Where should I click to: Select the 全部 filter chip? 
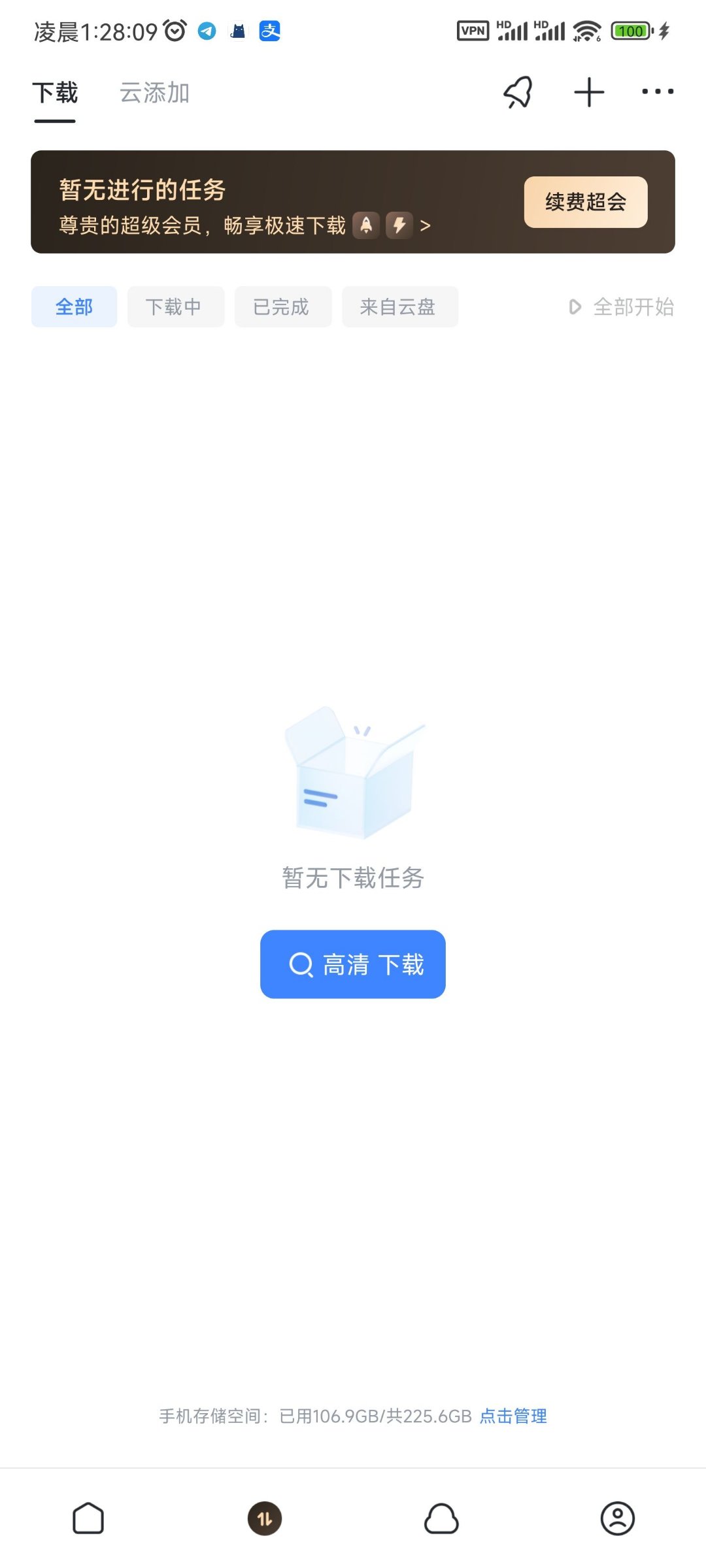click(x=74, y=306)
